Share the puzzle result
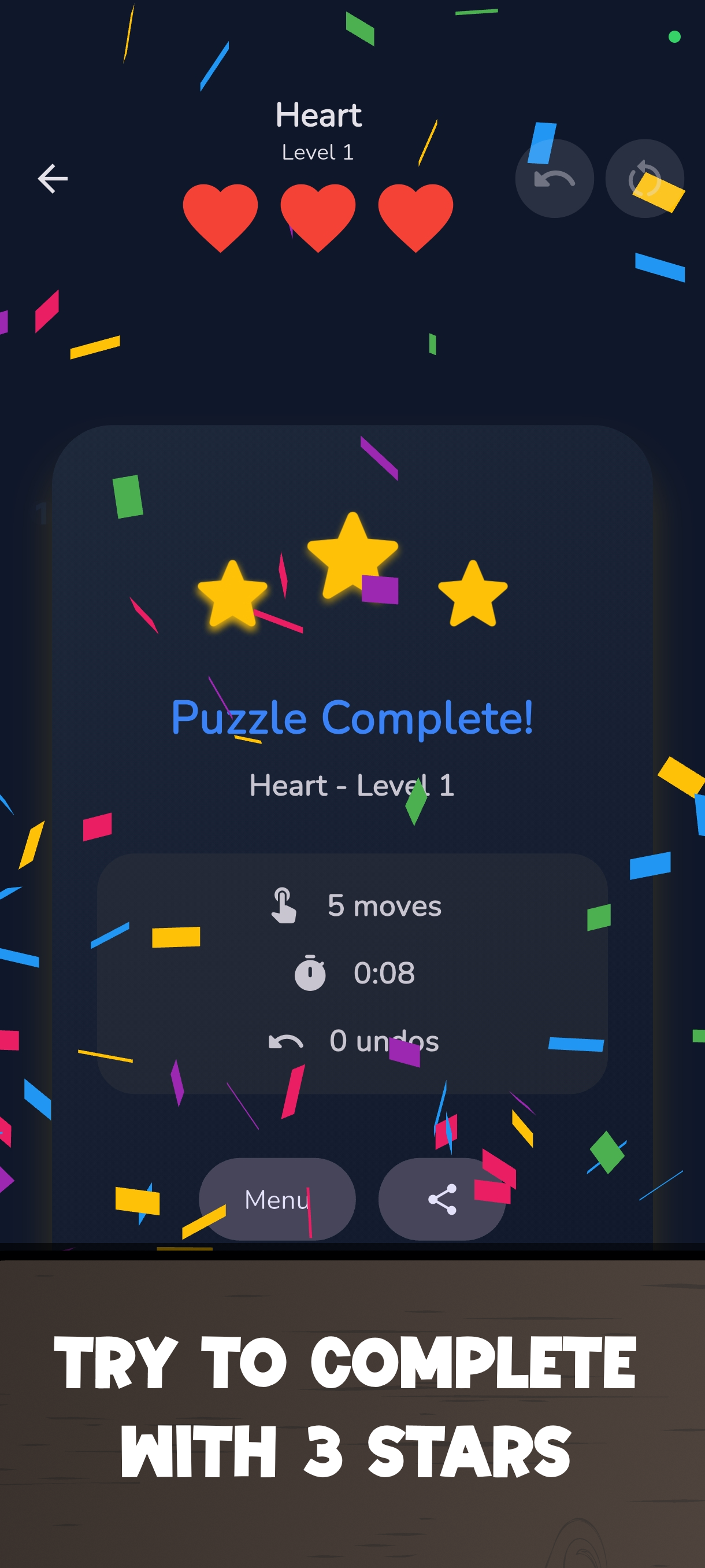 [442, 1199]
